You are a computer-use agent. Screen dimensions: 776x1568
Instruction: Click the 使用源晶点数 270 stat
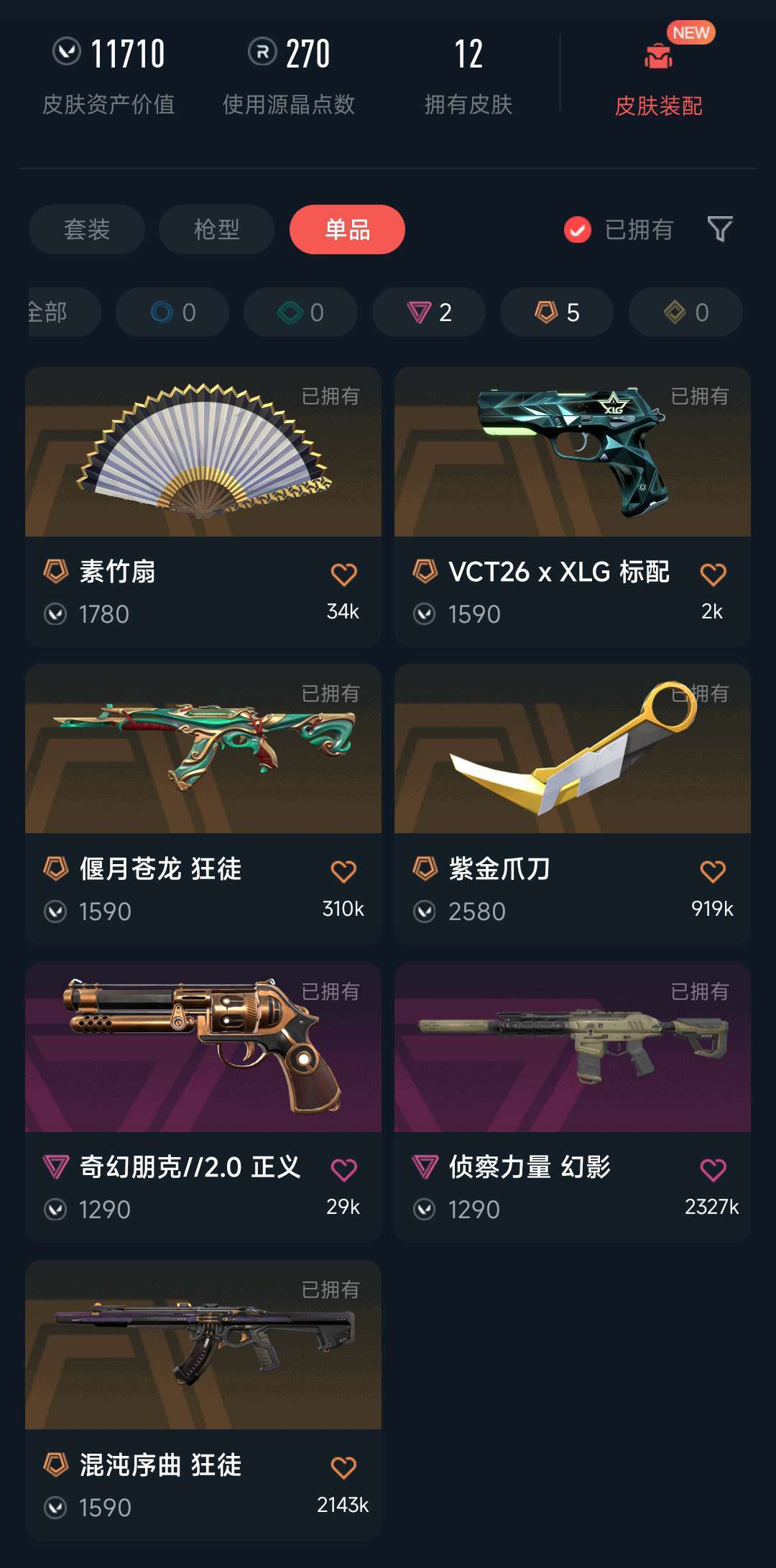(x=289, y=75)
